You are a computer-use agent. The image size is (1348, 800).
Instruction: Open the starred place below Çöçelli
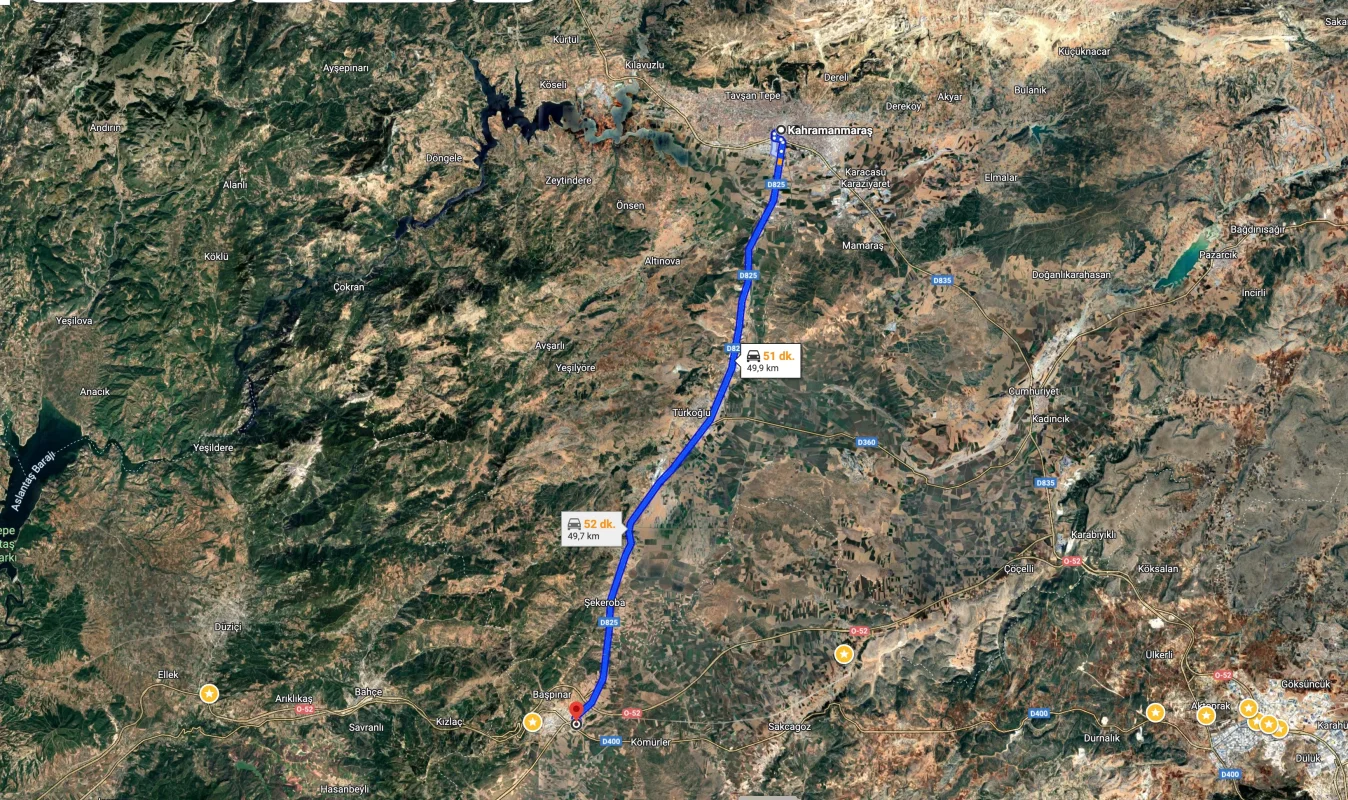(x=844, y=654)
